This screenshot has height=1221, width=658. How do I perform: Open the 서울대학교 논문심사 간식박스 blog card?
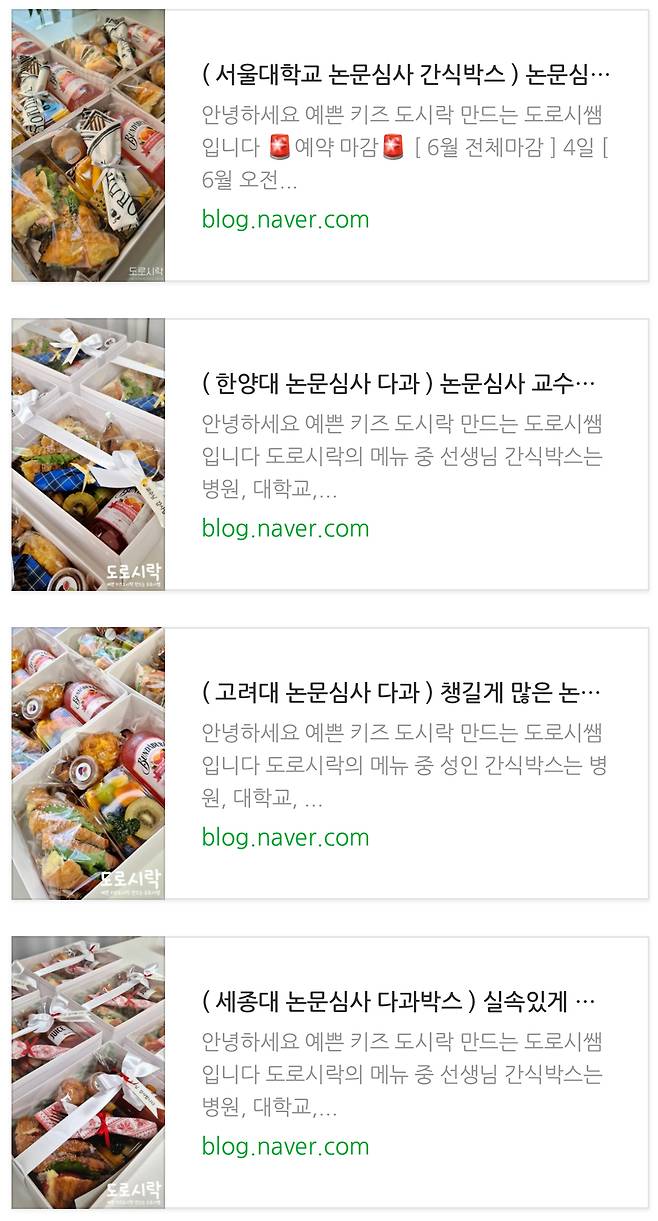pyautogui.click(x=405, y=75)
